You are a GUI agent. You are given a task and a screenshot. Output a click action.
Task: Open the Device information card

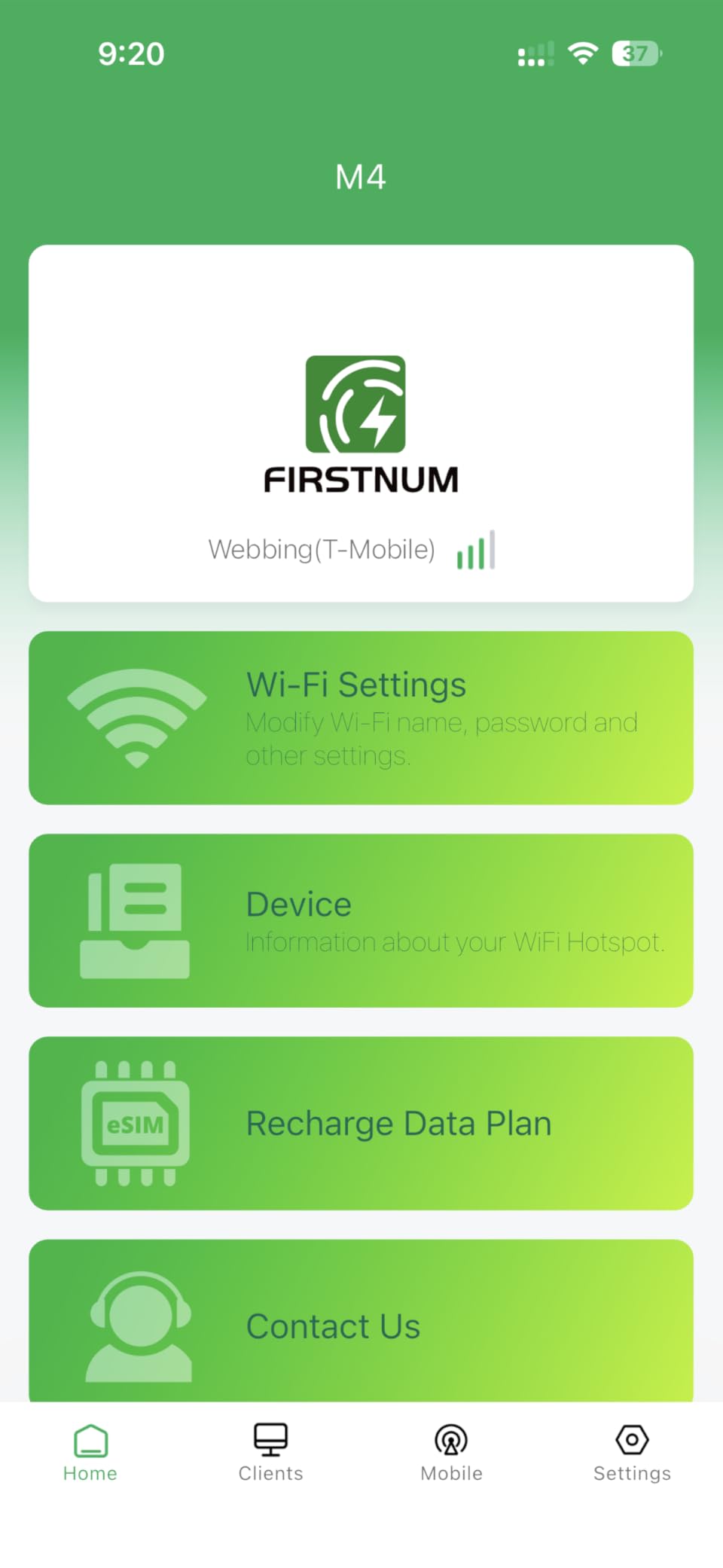click(360, 919)
